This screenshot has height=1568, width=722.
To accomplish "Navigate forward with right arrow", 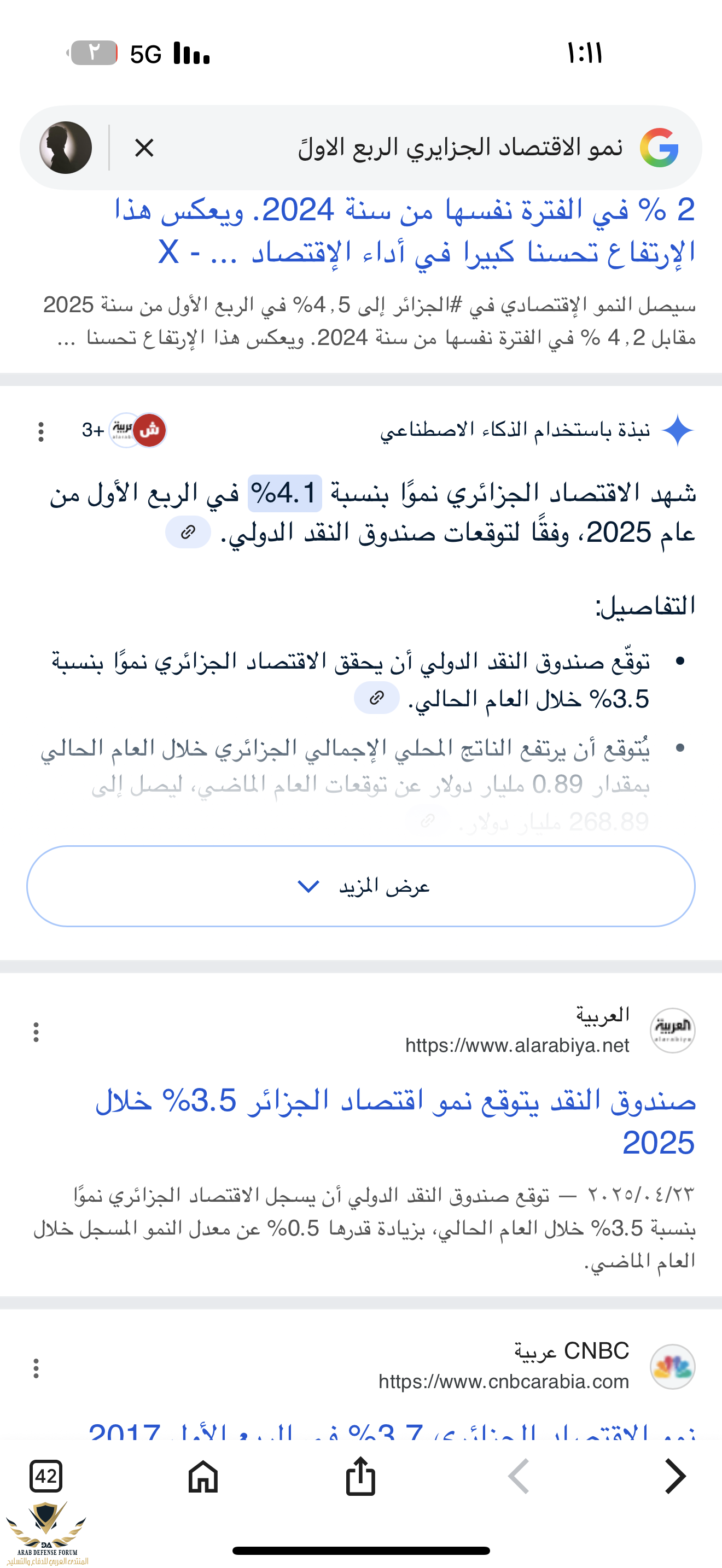I will point(674,1476).
